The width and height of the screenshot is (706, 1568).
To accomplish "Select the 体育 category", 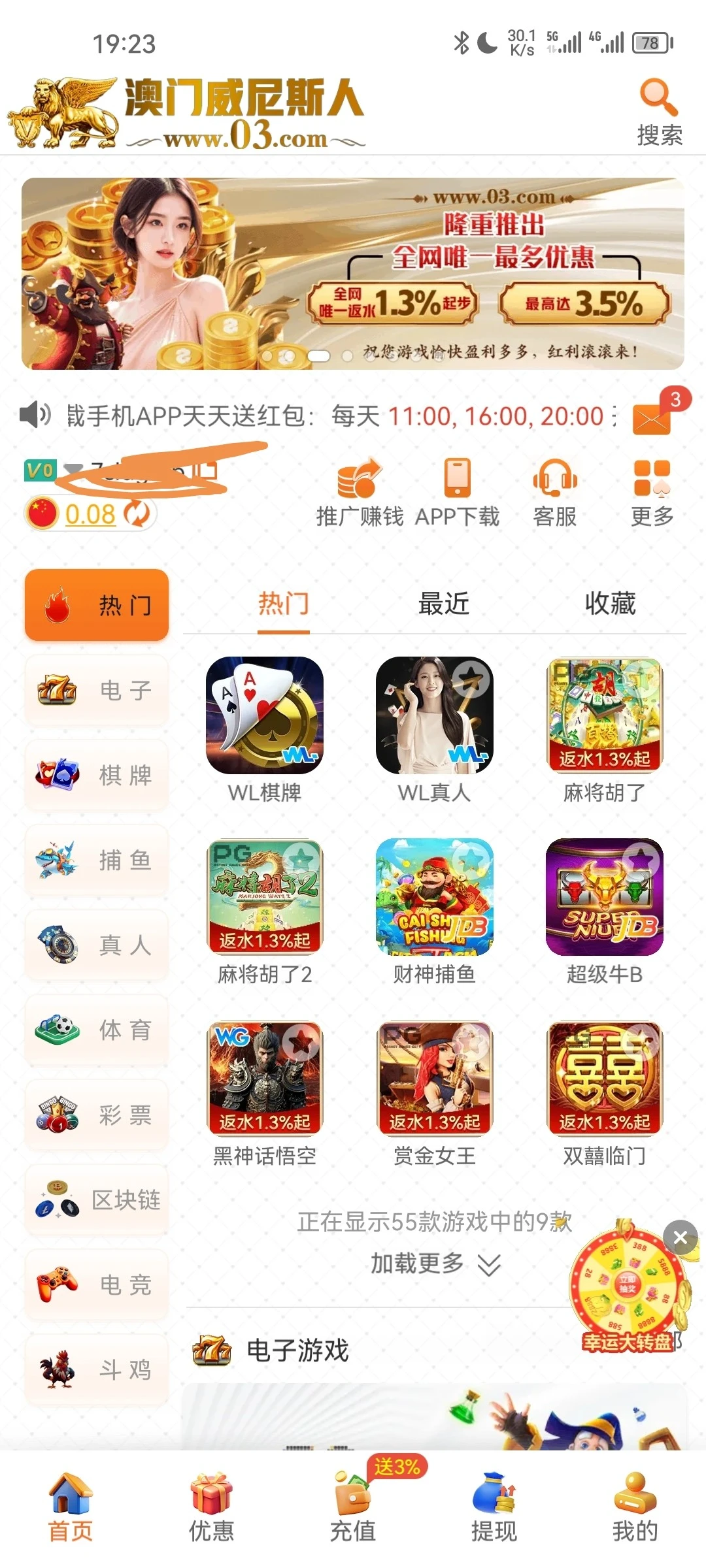I will (x=97, y=1030).
